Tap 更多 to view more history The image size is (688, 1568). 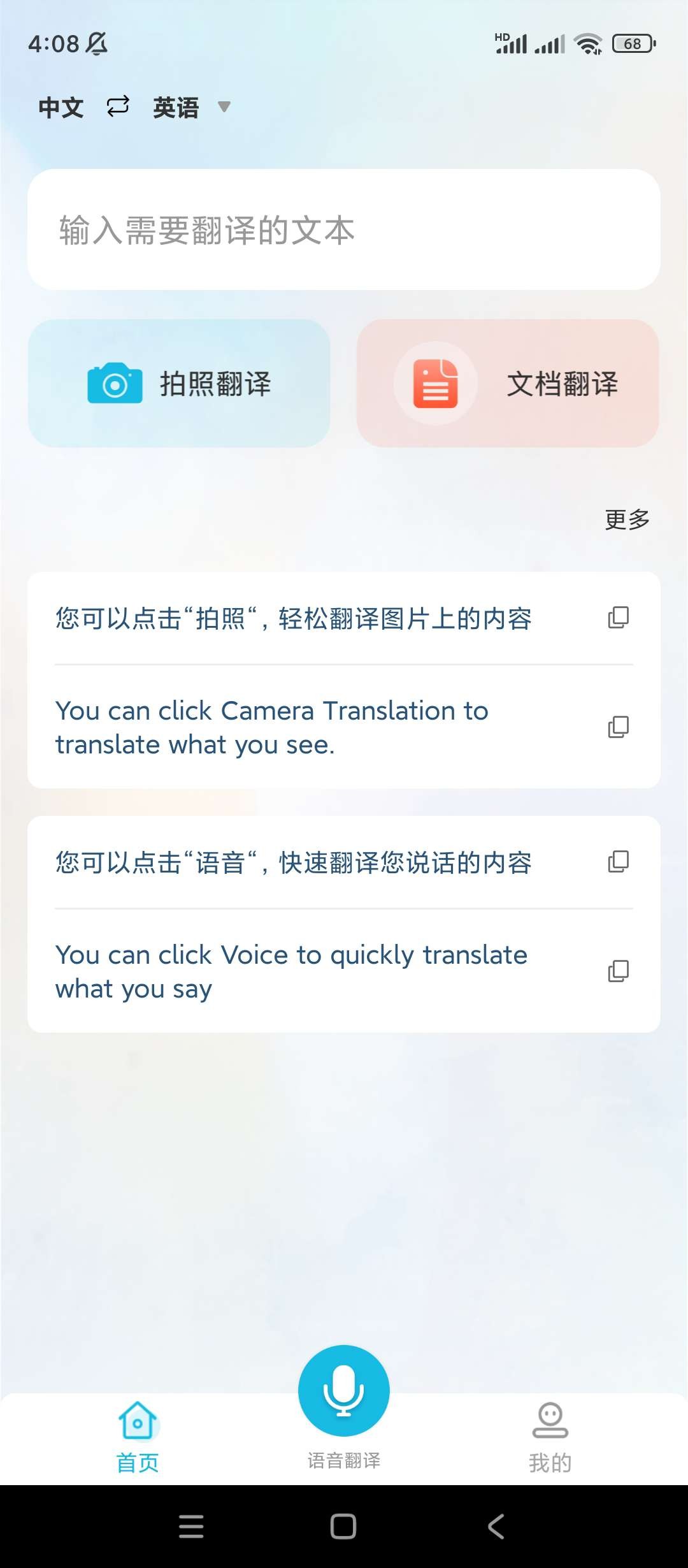click(627, 519)
